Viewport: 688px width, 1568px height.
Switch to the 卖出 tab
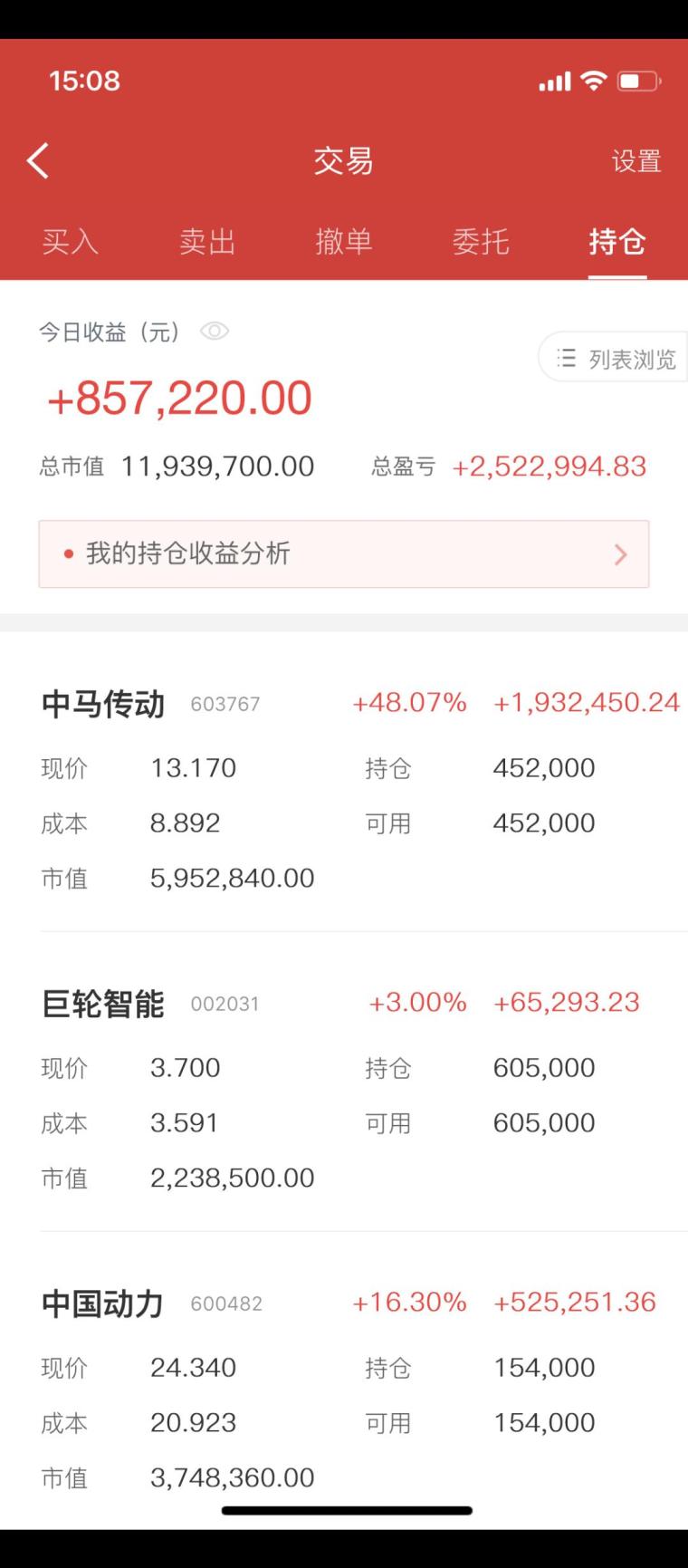(x=207, y=242)
